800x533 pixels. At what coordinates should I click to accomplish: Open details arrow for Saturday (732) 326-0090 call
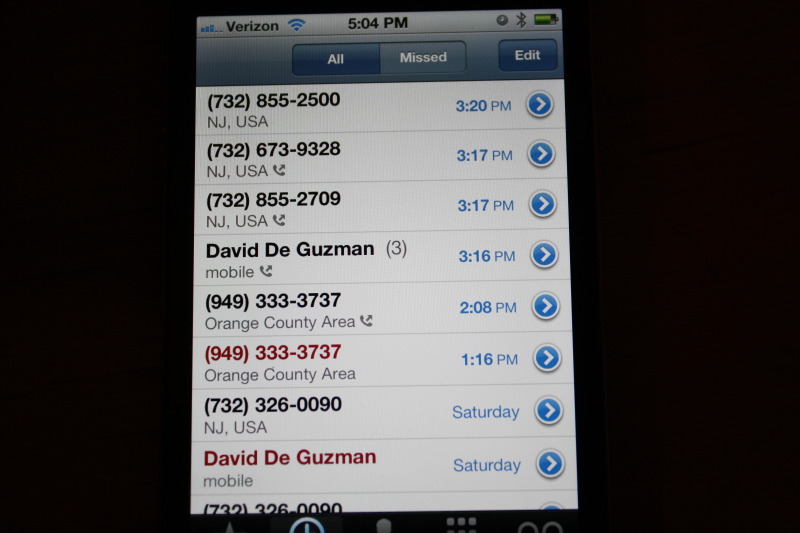548,410
